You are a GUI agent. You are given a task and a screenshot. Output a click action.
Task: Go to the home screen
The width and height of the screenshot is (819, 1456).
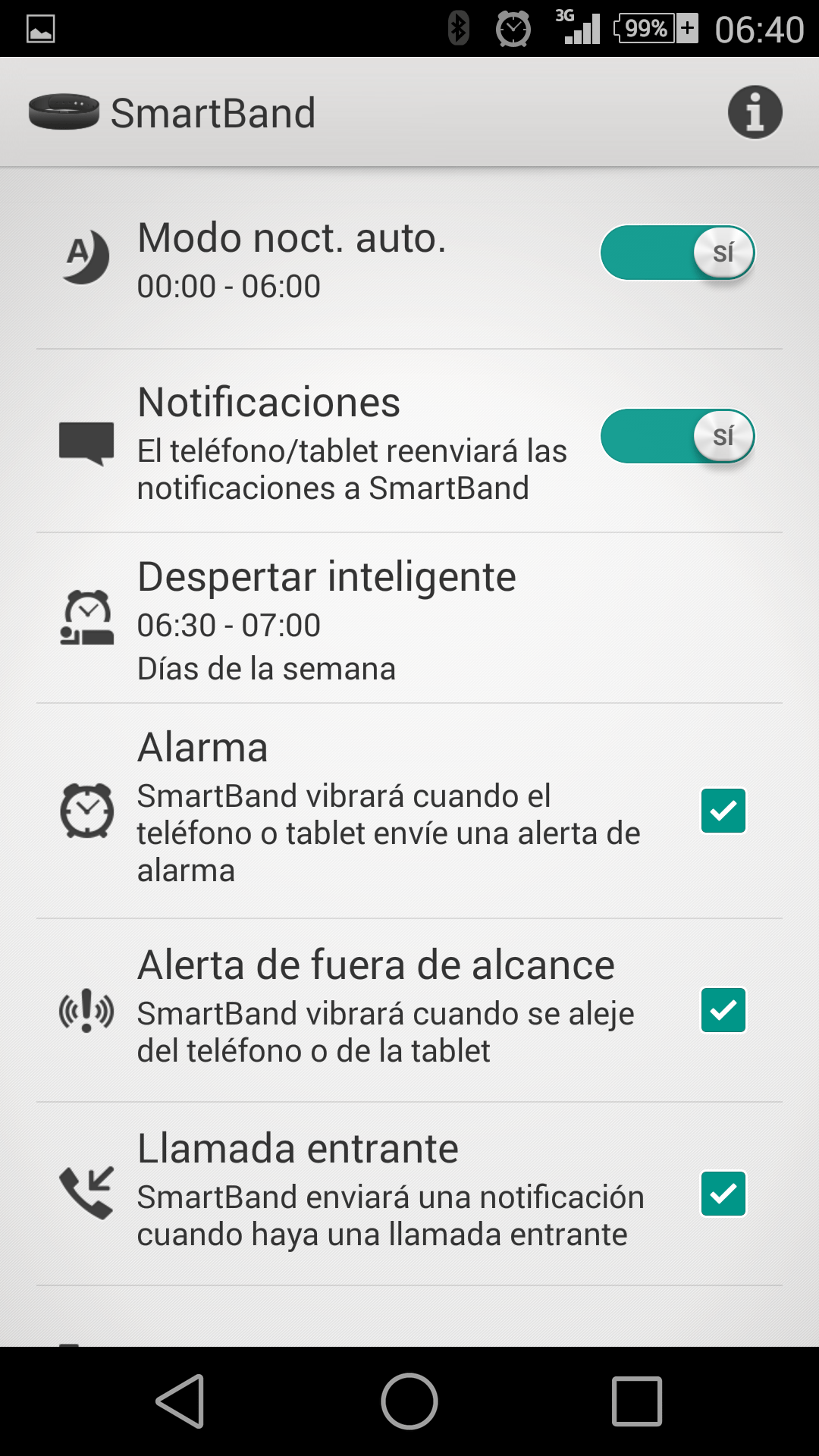pos(409,1401)
